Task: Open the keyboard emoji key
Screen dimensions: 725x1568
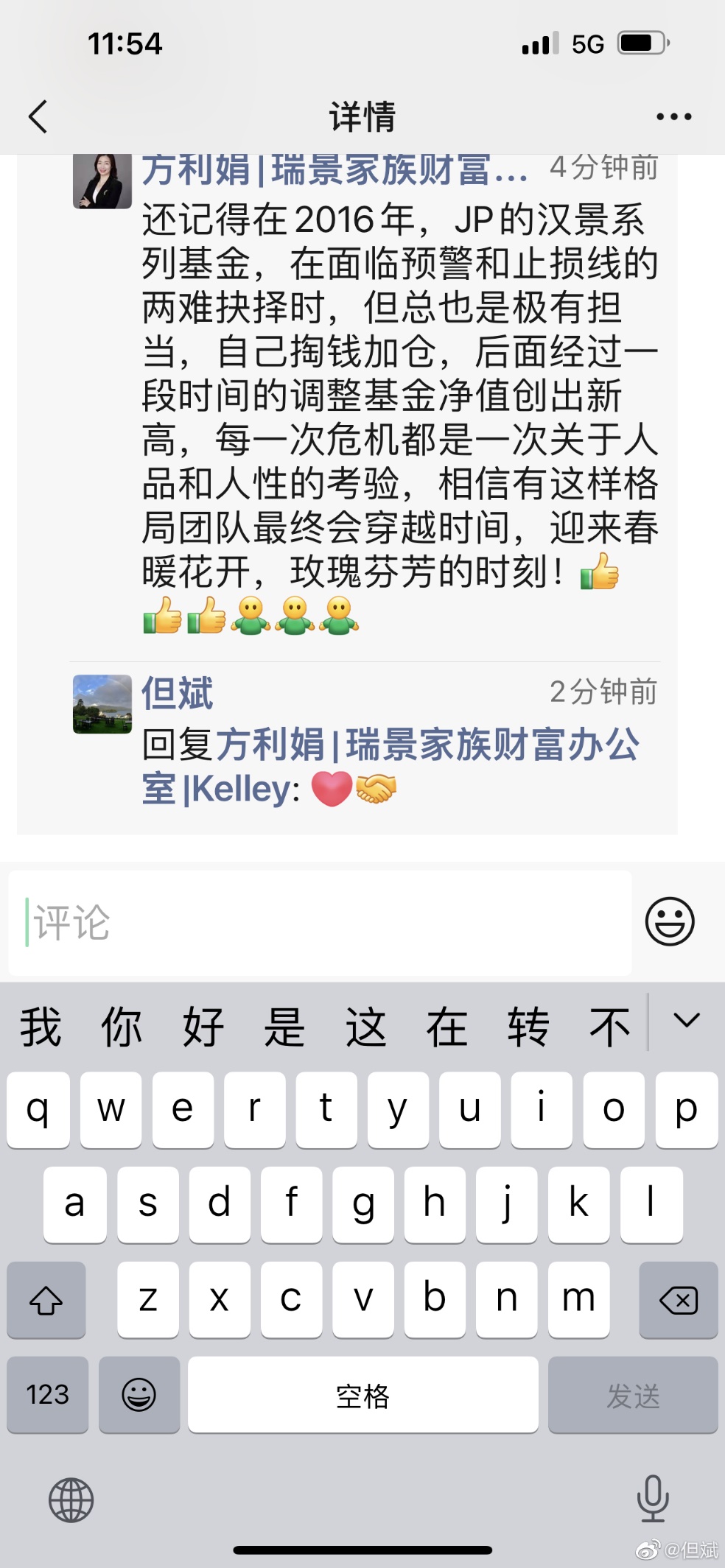Action: click(x=139, y=1394)
